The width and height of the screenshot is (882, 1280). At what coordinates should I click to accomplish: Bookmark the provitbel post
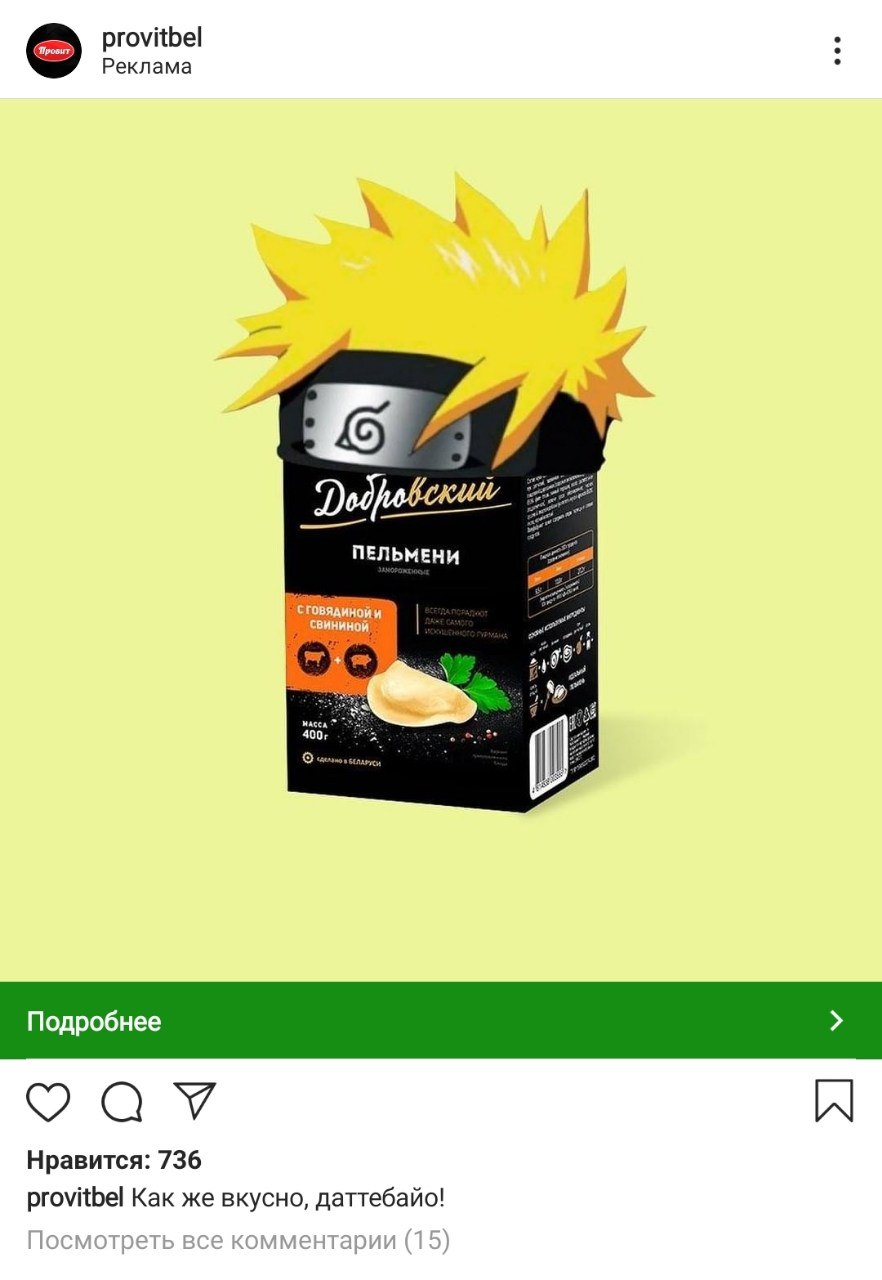(834, 1101)
